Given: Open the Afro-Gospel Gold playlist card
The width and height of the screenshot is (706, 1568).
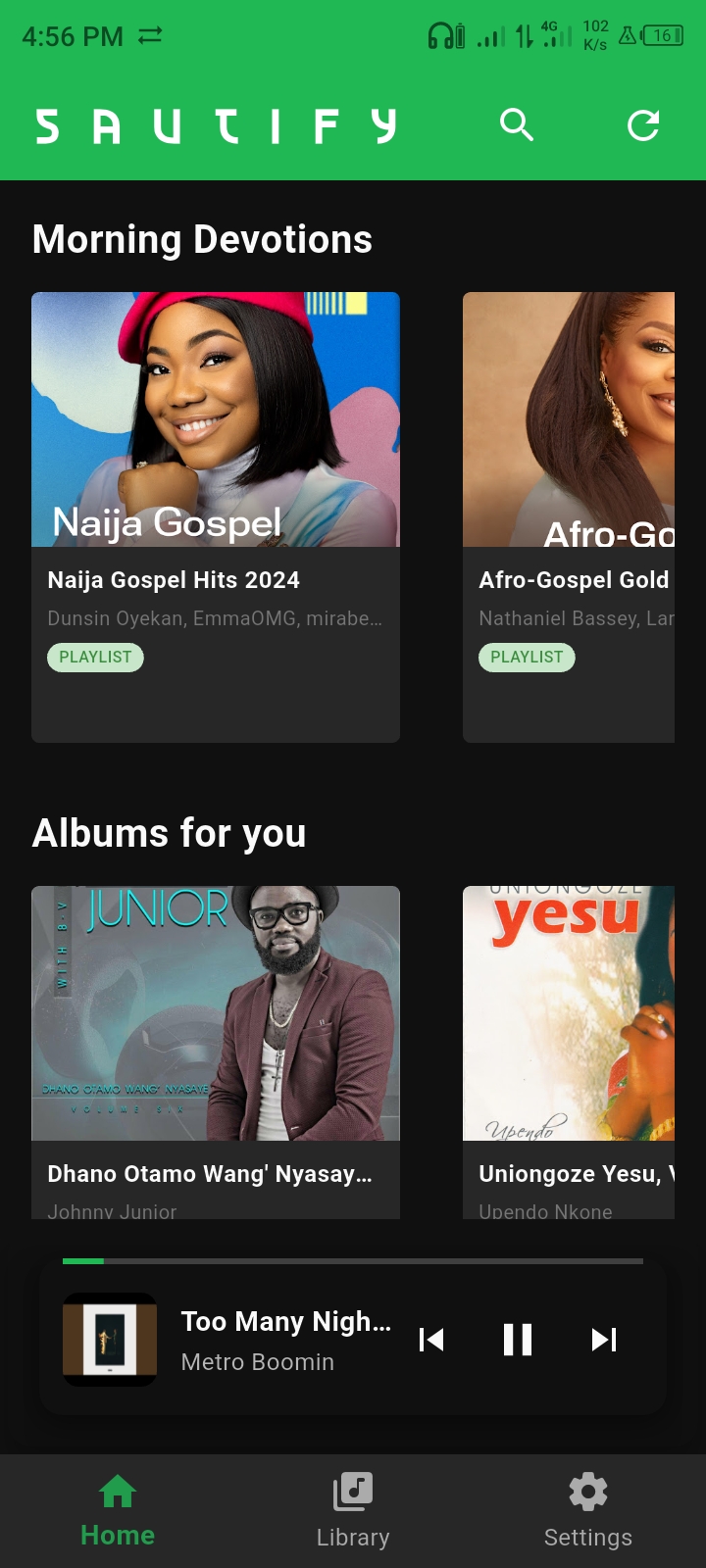Looking at the screenshot, I should 569,516.
